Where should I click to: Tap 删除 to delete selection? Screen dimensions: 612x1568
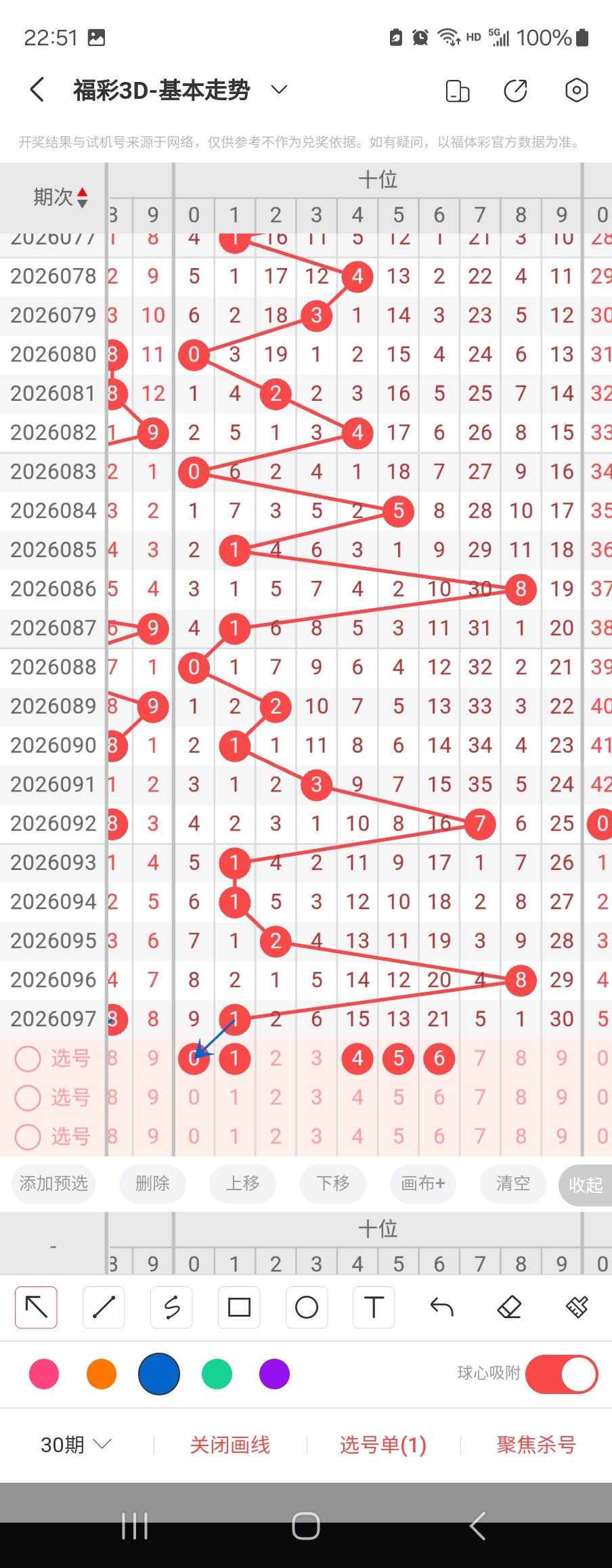click(152, 1183)
